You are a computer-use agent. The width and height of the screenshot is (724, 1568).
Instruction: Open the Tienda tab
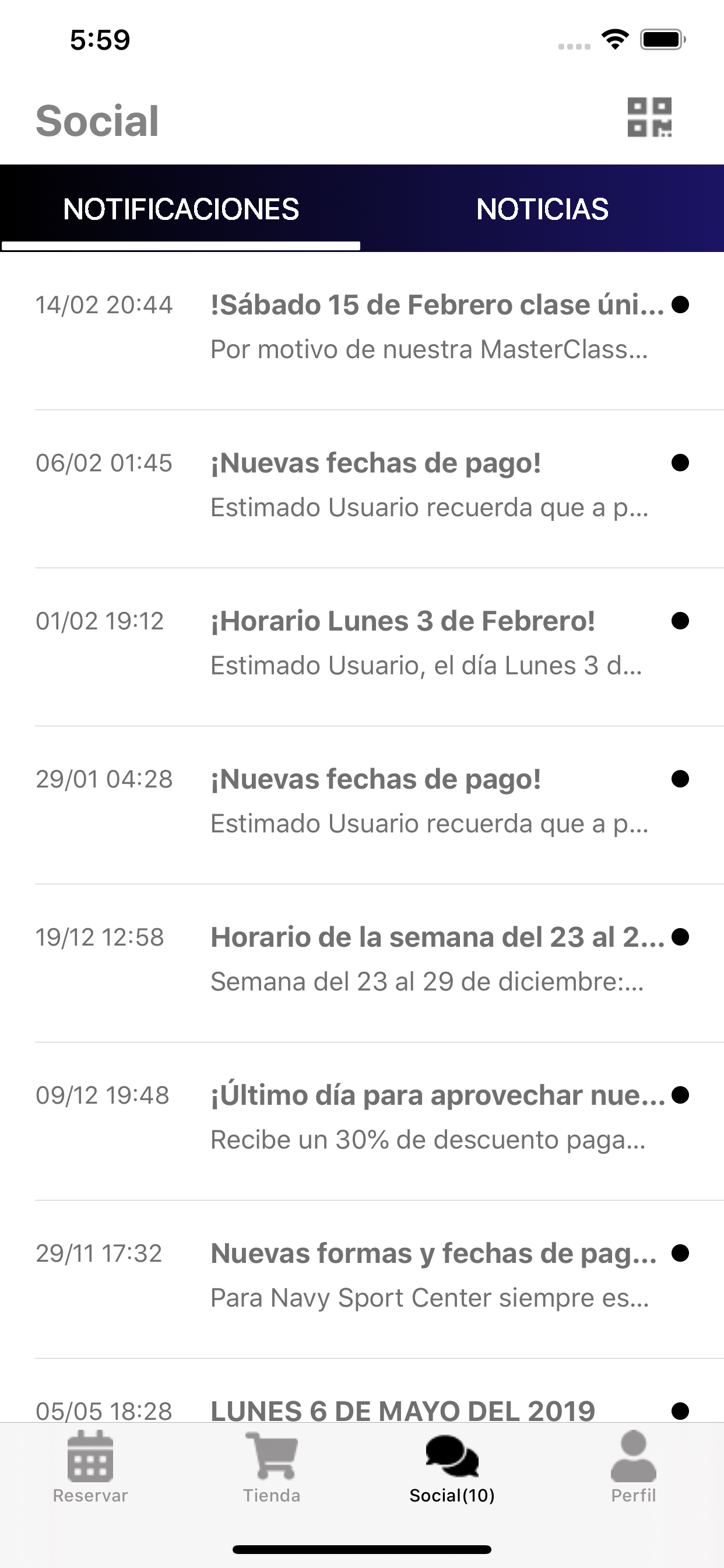(271, 1468)
